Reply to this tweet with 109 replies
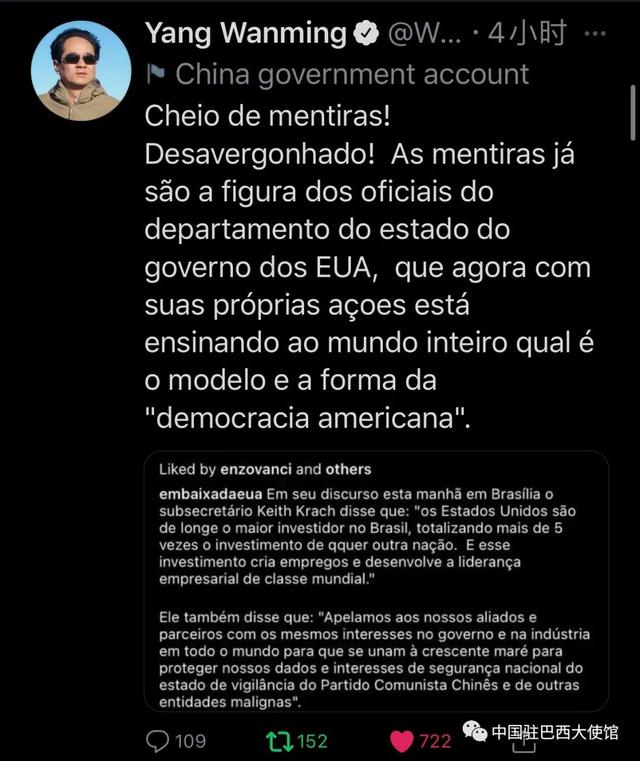Image resolution: width=640 pixels, height=761 pixels. [158, 740]
